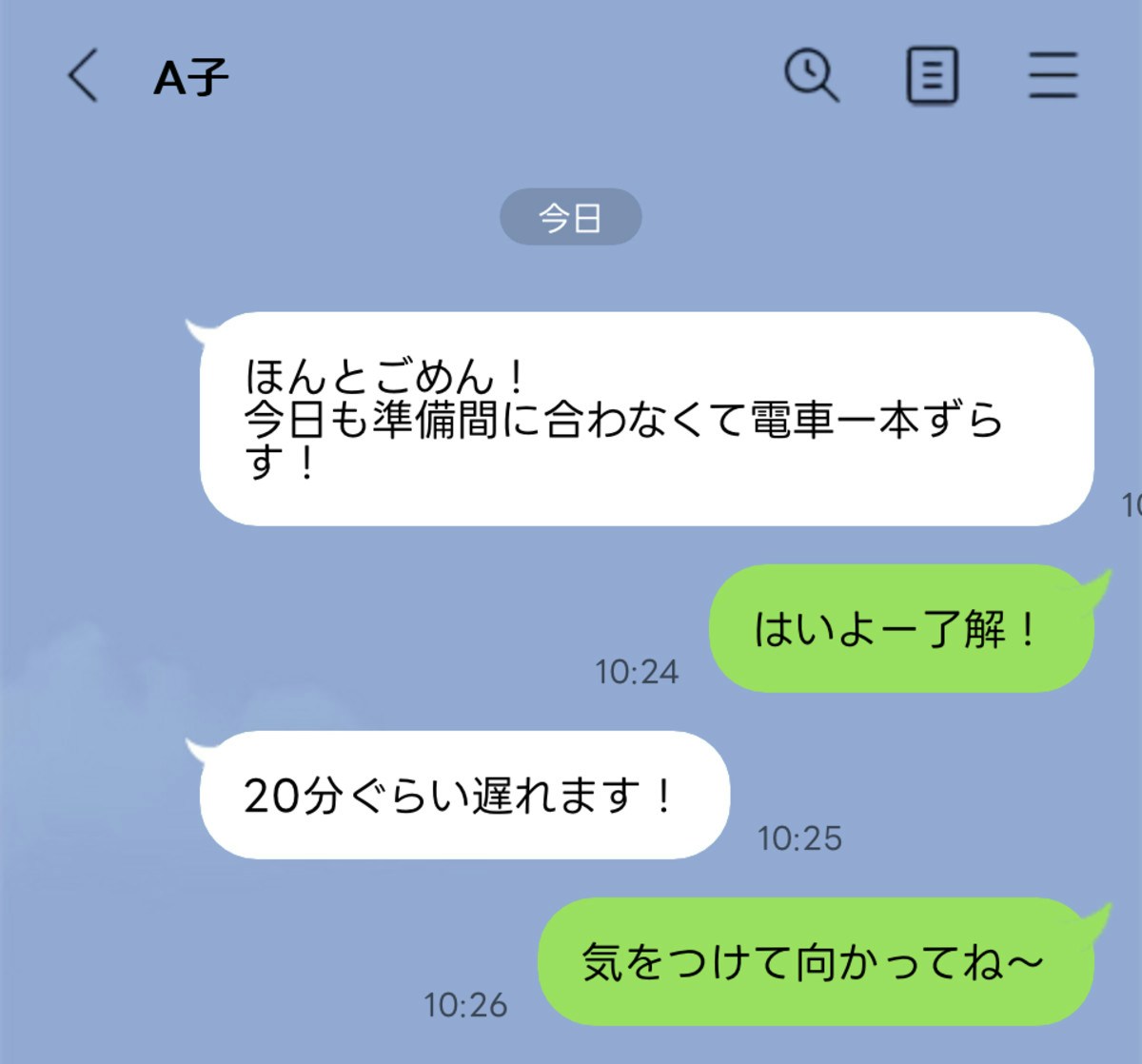Viewport: 1142px width, 1064px height.
Task: Go back from the chat with A子
Action: coord(83,76)
